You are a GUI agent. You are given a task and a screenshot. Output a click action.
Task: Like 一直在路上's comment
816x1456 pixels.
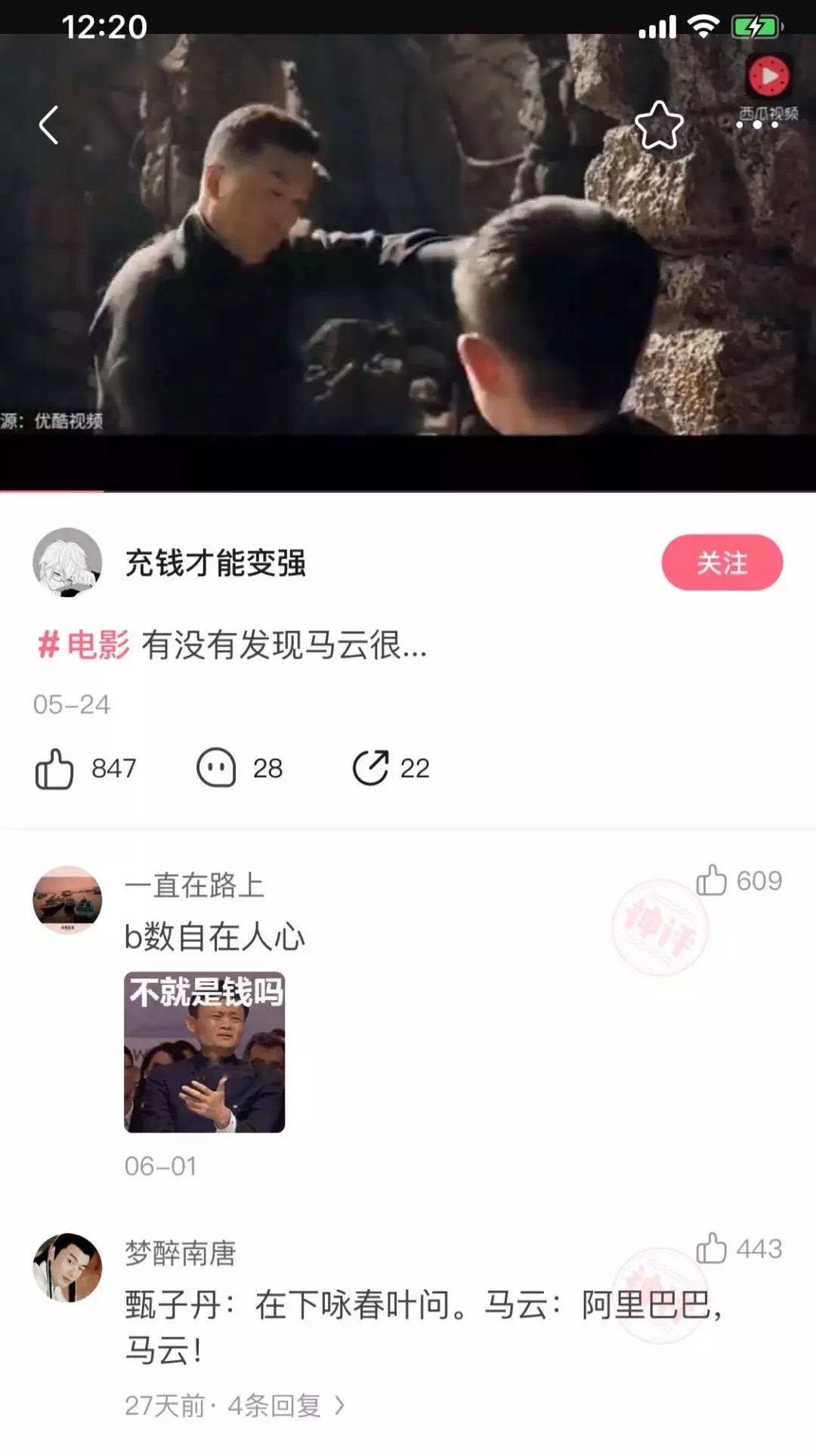tap(712, 881)
